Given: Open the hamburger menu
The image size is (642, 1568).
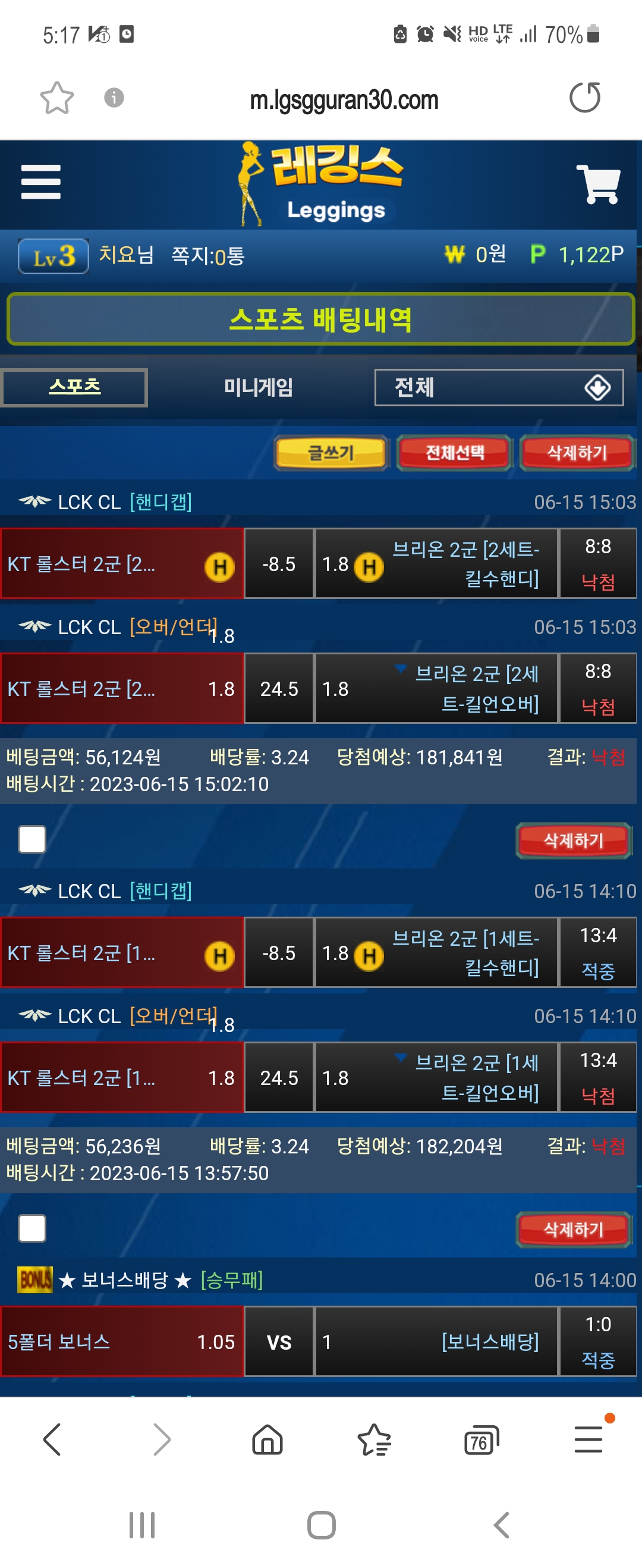Looking at the screenshot, I should tap(41, 181).
